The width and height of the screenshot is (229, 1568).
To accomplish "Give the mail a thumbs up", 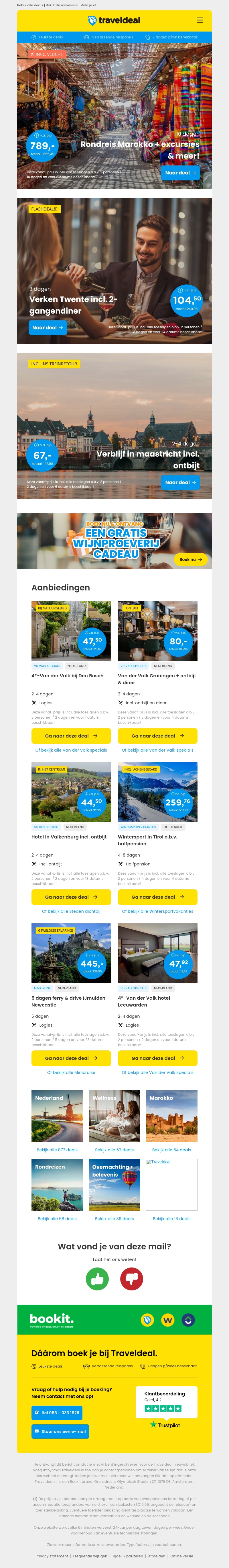I will 97,1279.
